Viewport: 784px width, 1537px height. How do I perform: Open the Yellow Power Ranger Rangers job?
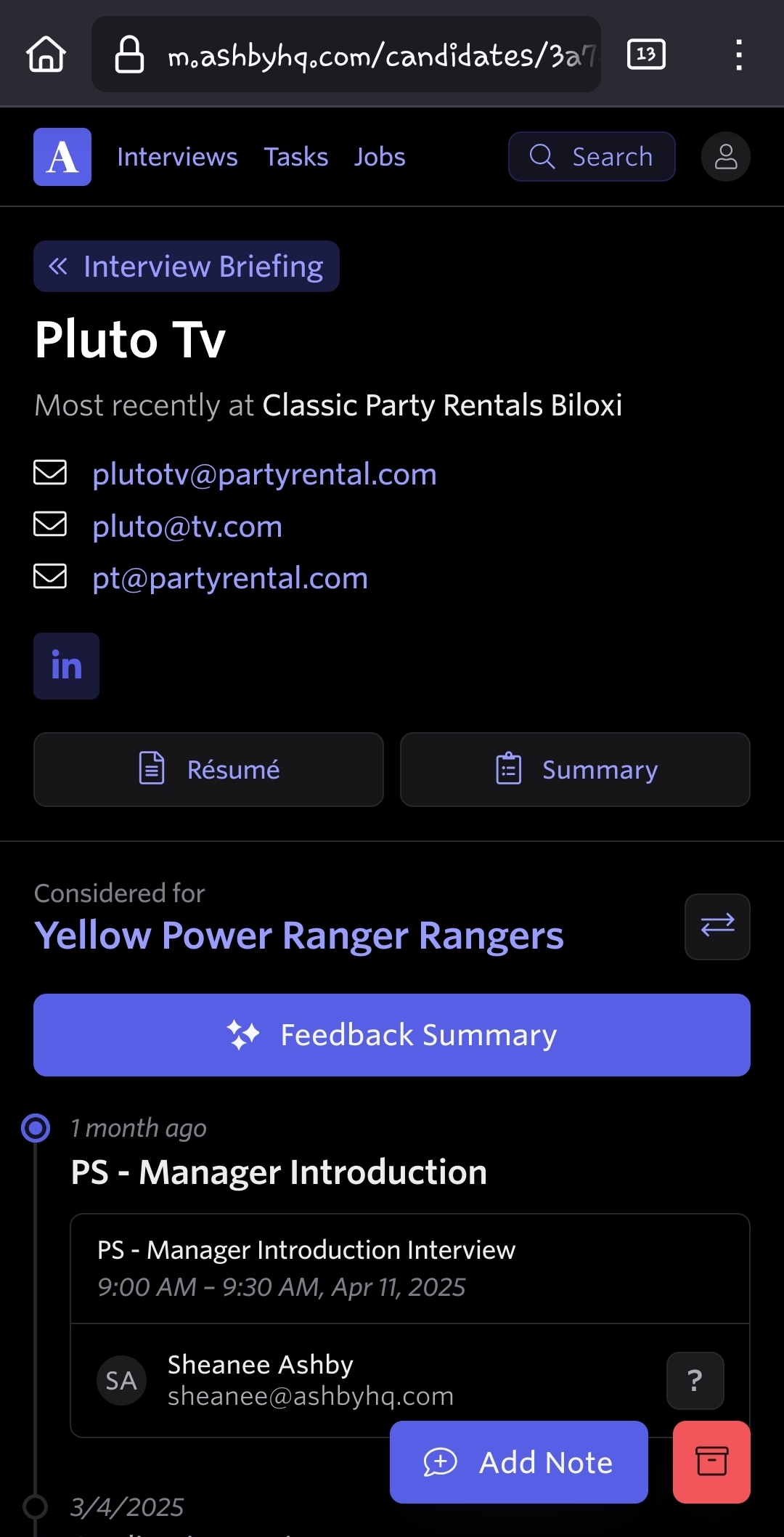pos(299,936)
